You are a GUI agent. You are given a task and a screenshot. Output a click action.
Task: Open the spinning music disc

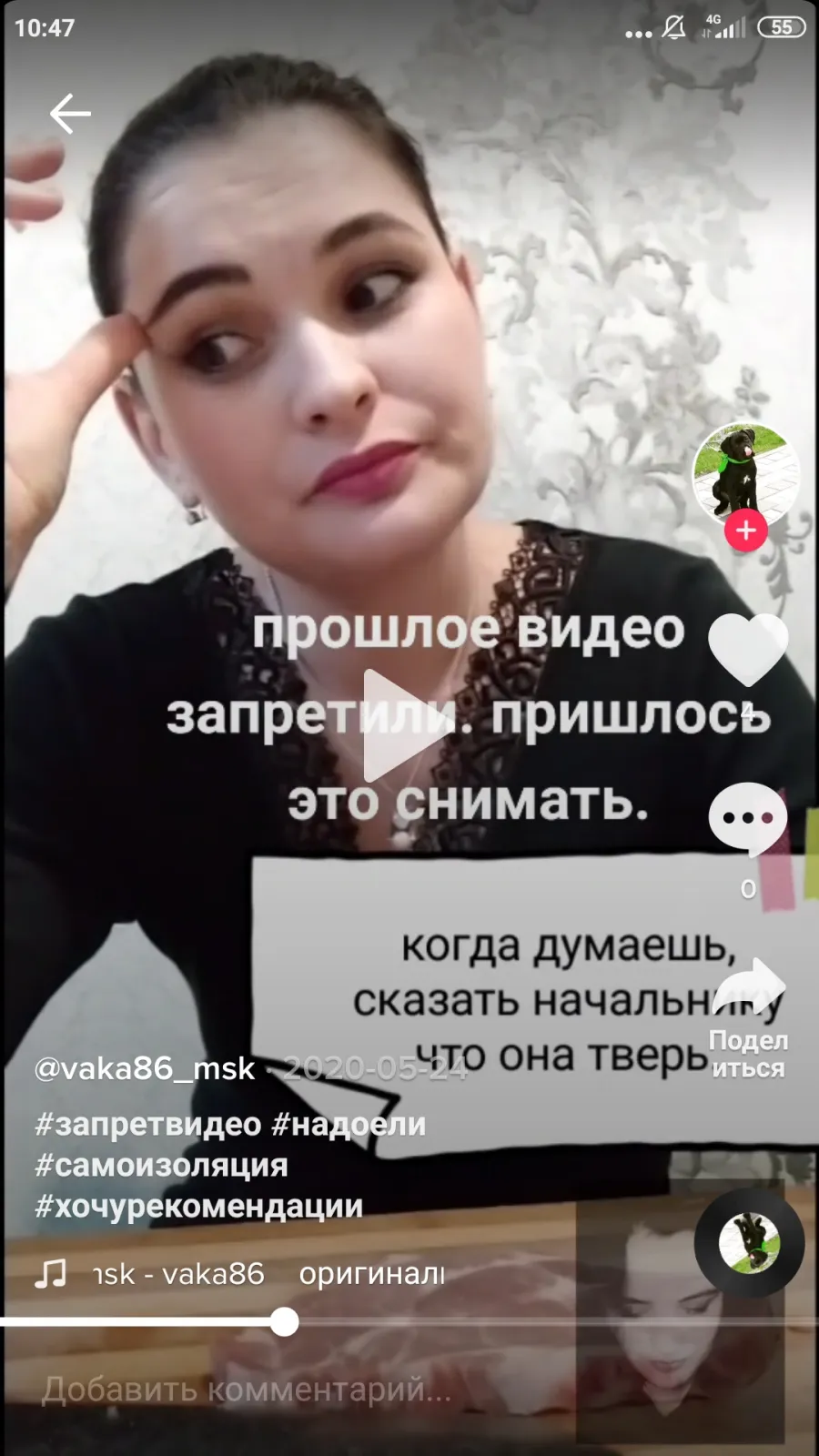pyautogui.click(x=749, y=1243)
